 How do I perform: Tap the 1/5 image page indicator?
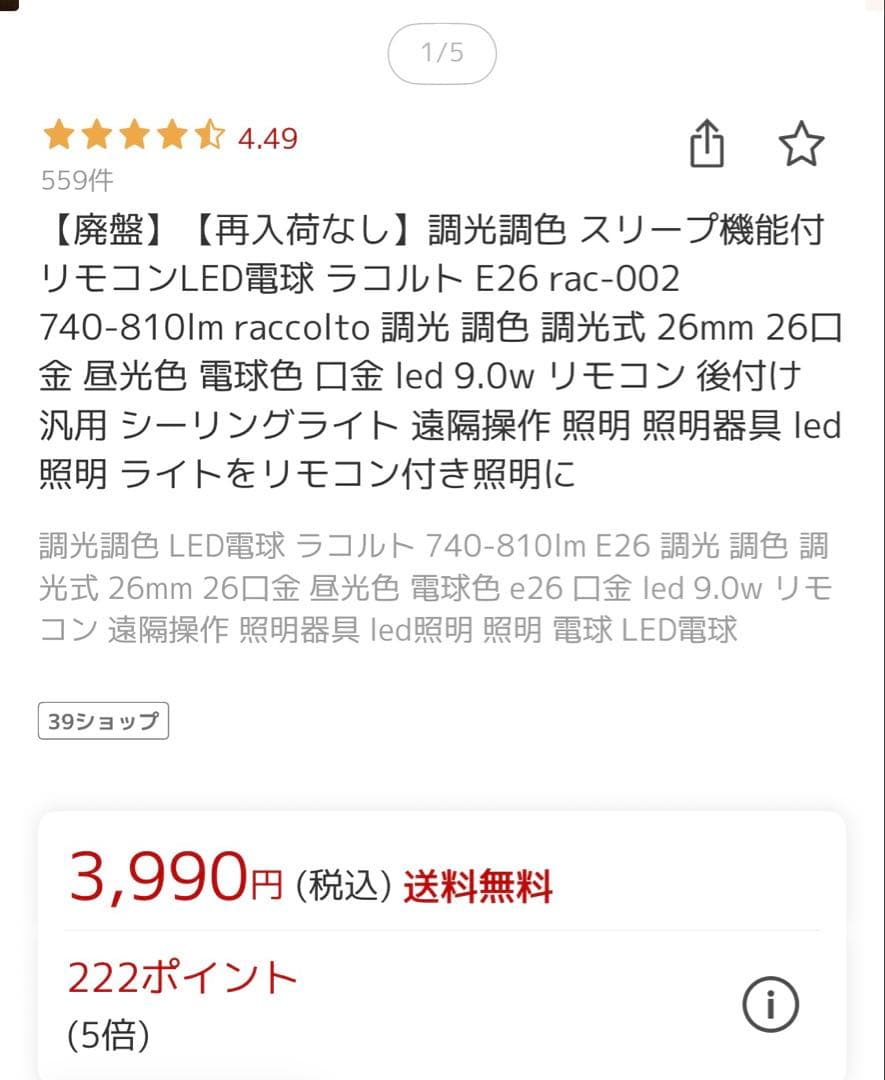pos(441,53)
